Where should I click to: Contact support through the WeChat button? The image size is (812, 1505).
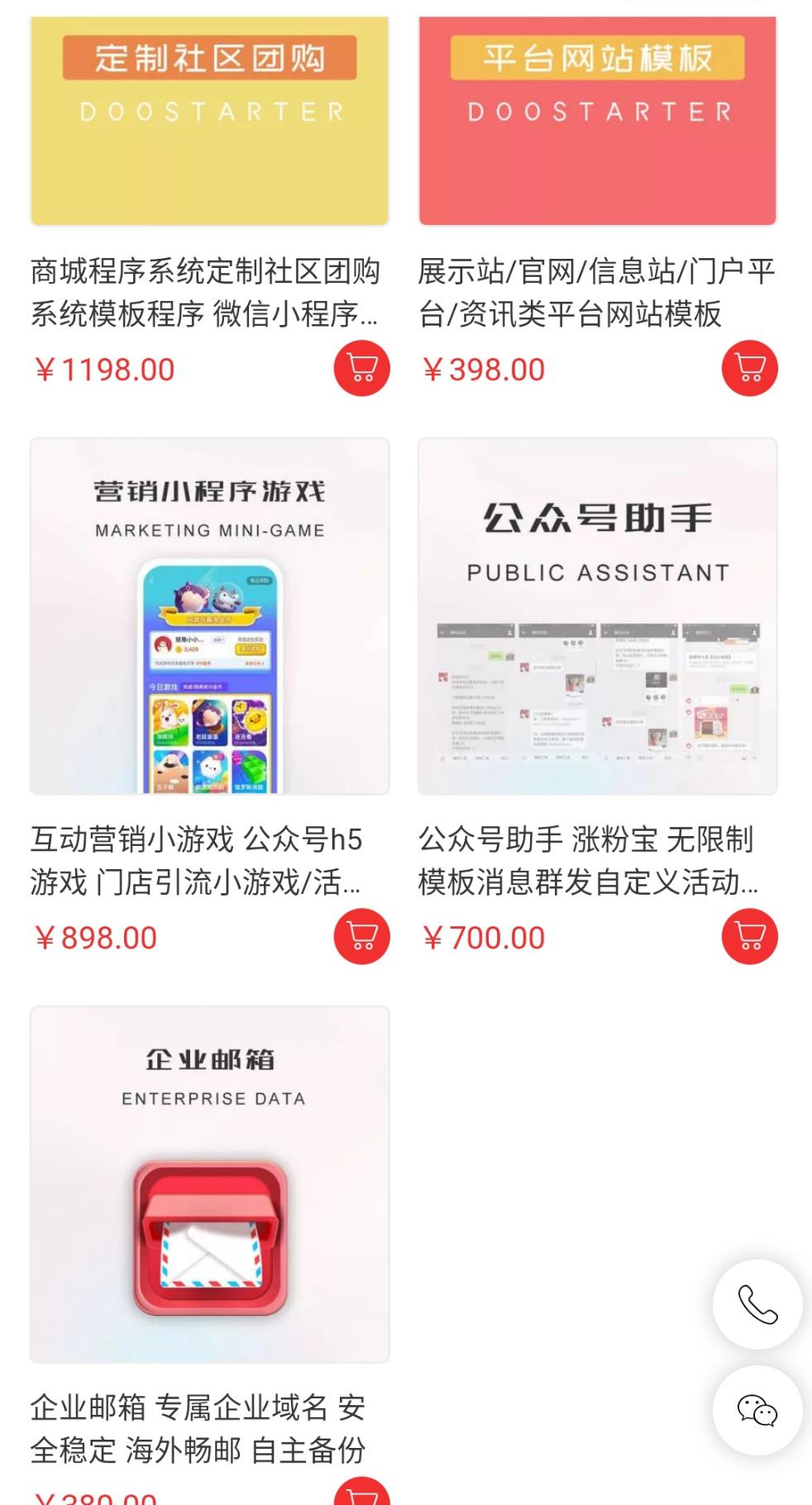pyautogui.click(x=757, y=1411)
